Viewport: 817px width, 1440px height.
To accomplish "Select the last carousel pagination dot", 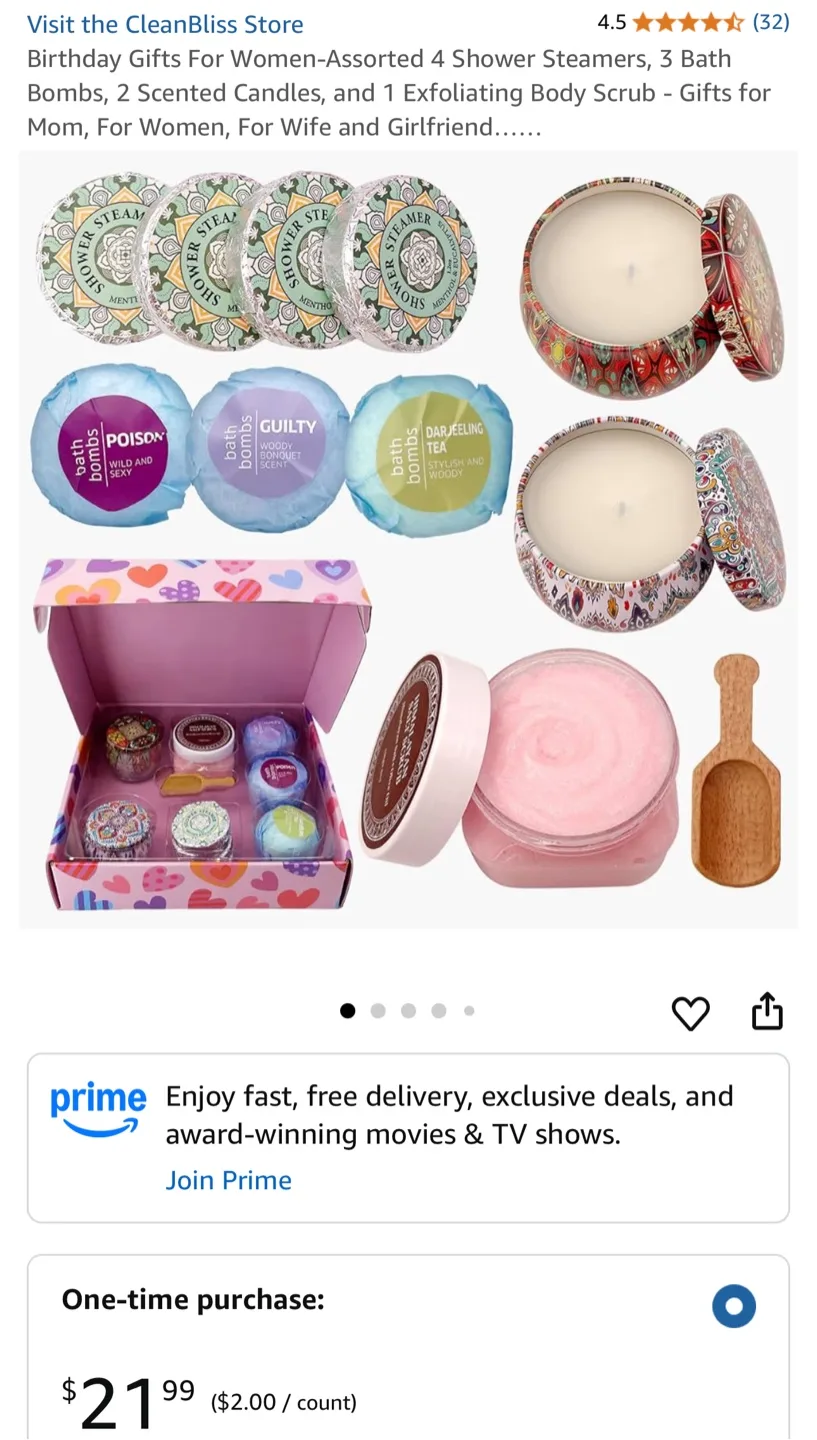I will click(x=469, y=1010).
